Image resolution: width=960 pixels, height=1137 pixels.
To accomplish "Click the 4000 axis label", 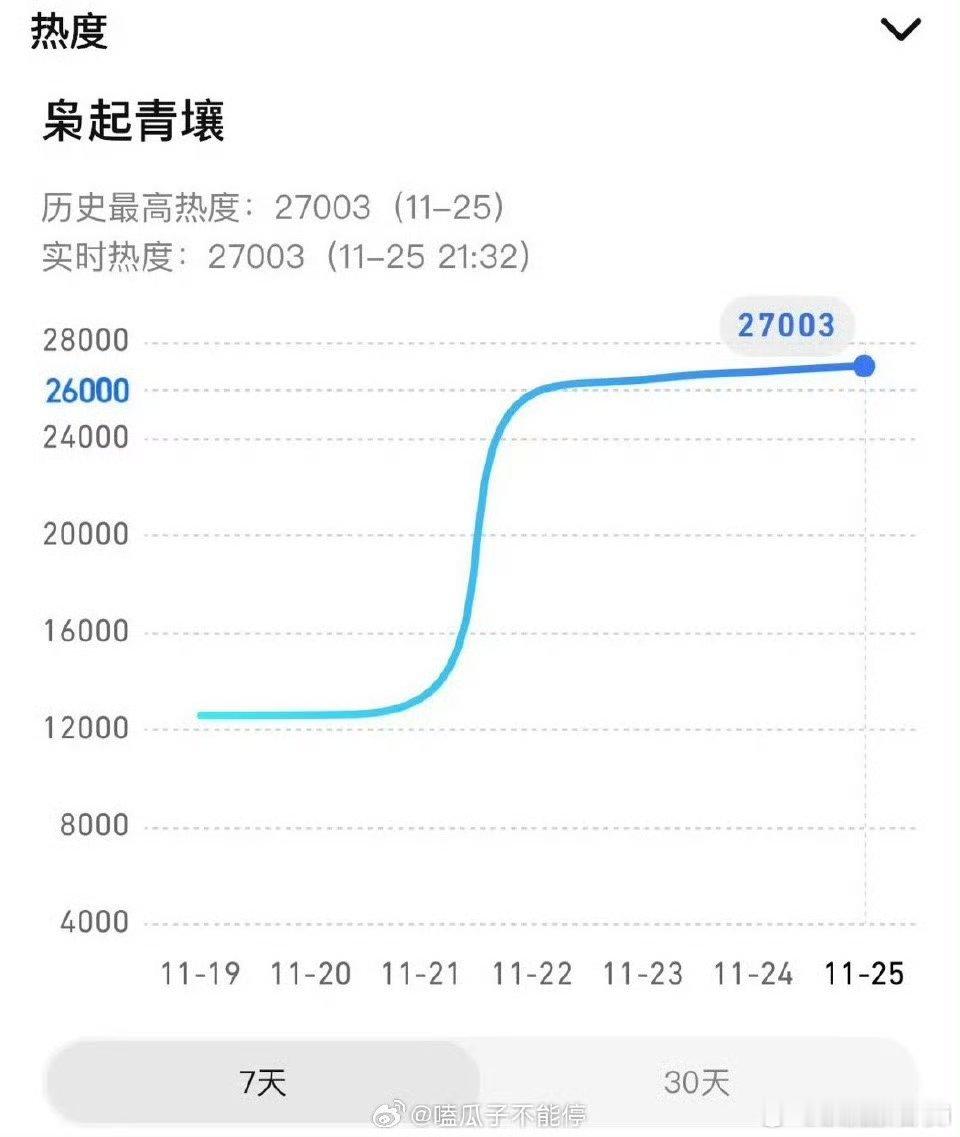I will (94, 922).
